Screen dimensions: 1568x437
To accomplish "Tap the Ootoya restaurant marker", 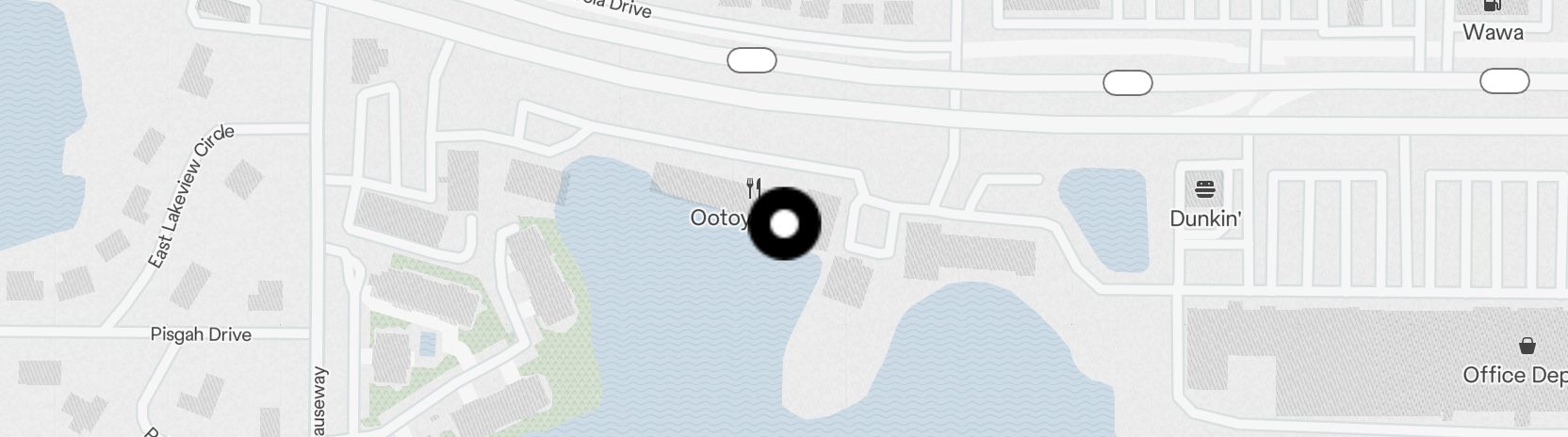I will (753, 188).
